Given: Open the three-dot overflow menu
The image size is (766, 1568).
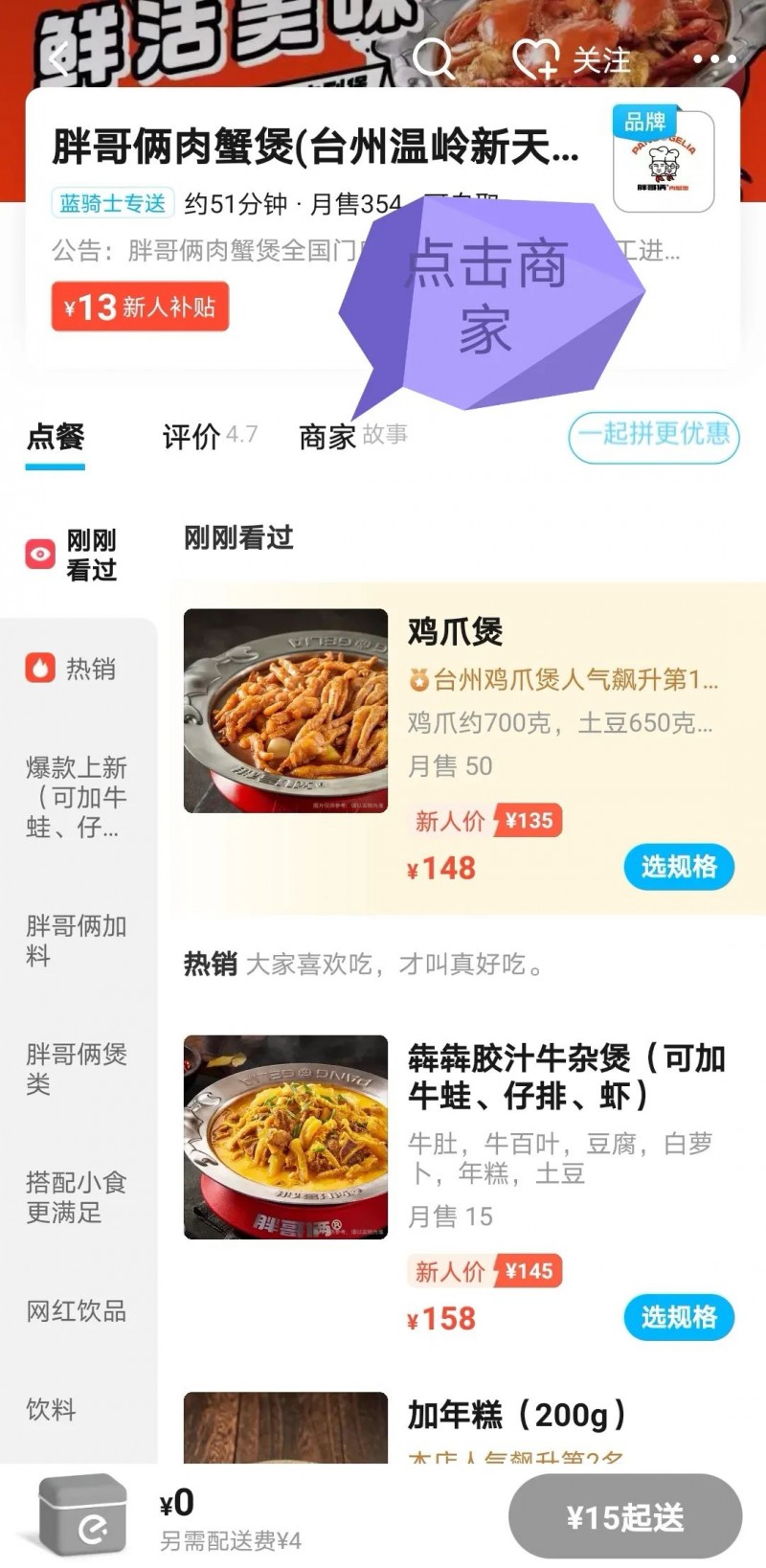Looking at the screenshot, I should click(x=713, y=59).
